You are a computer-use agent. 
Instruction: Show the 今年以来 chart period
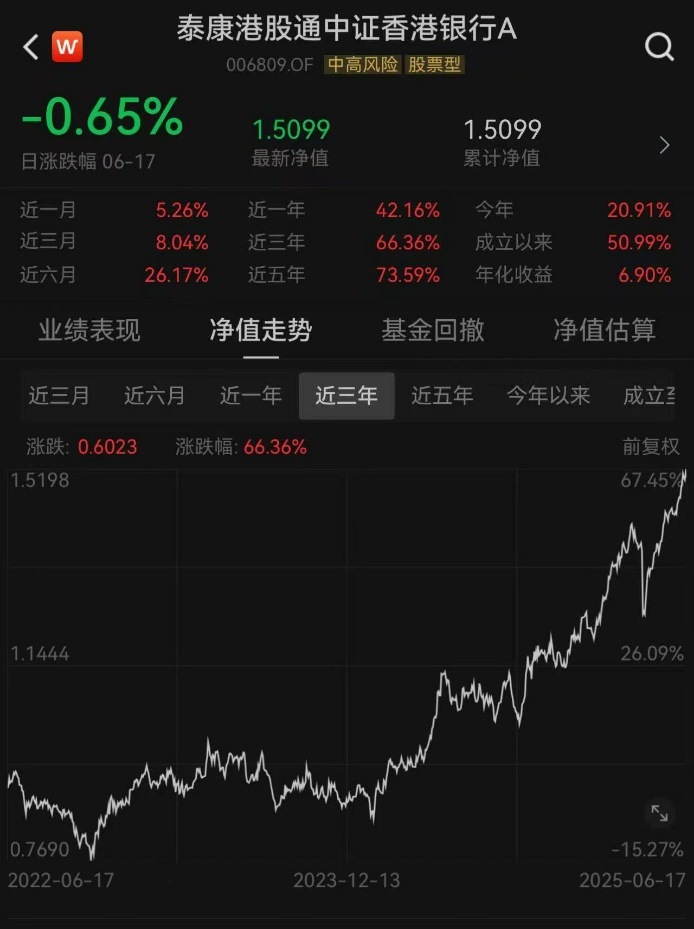[x=548, y=396]
